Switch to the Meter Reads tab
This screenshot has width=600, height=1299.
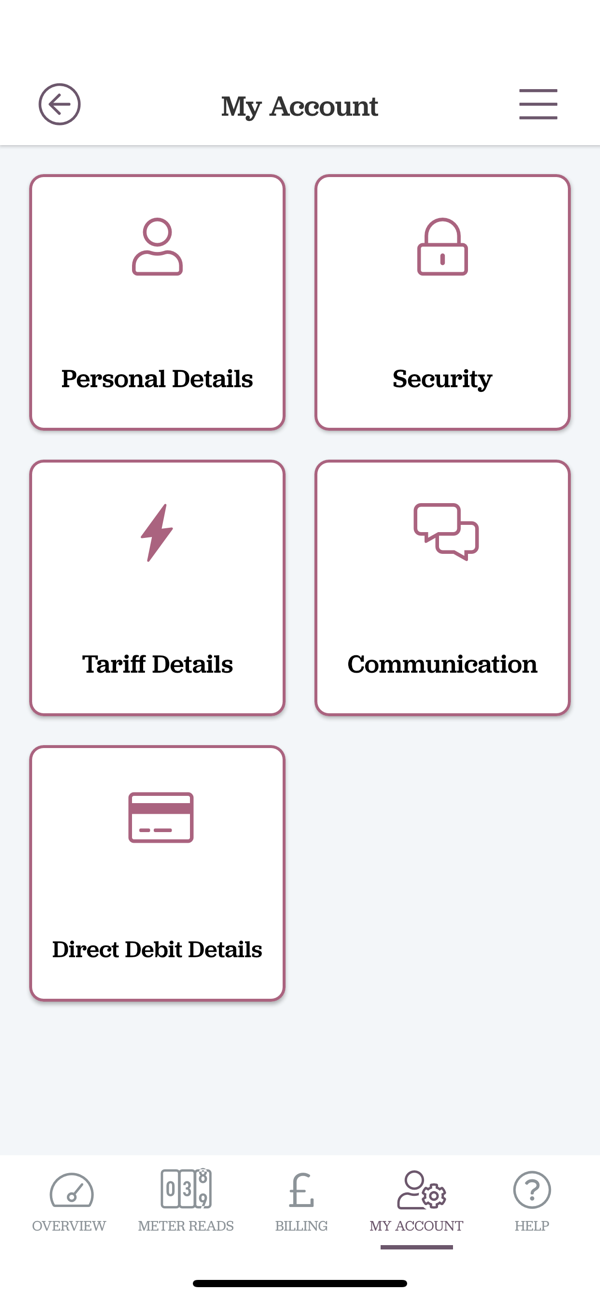[x=186, y=1202]
